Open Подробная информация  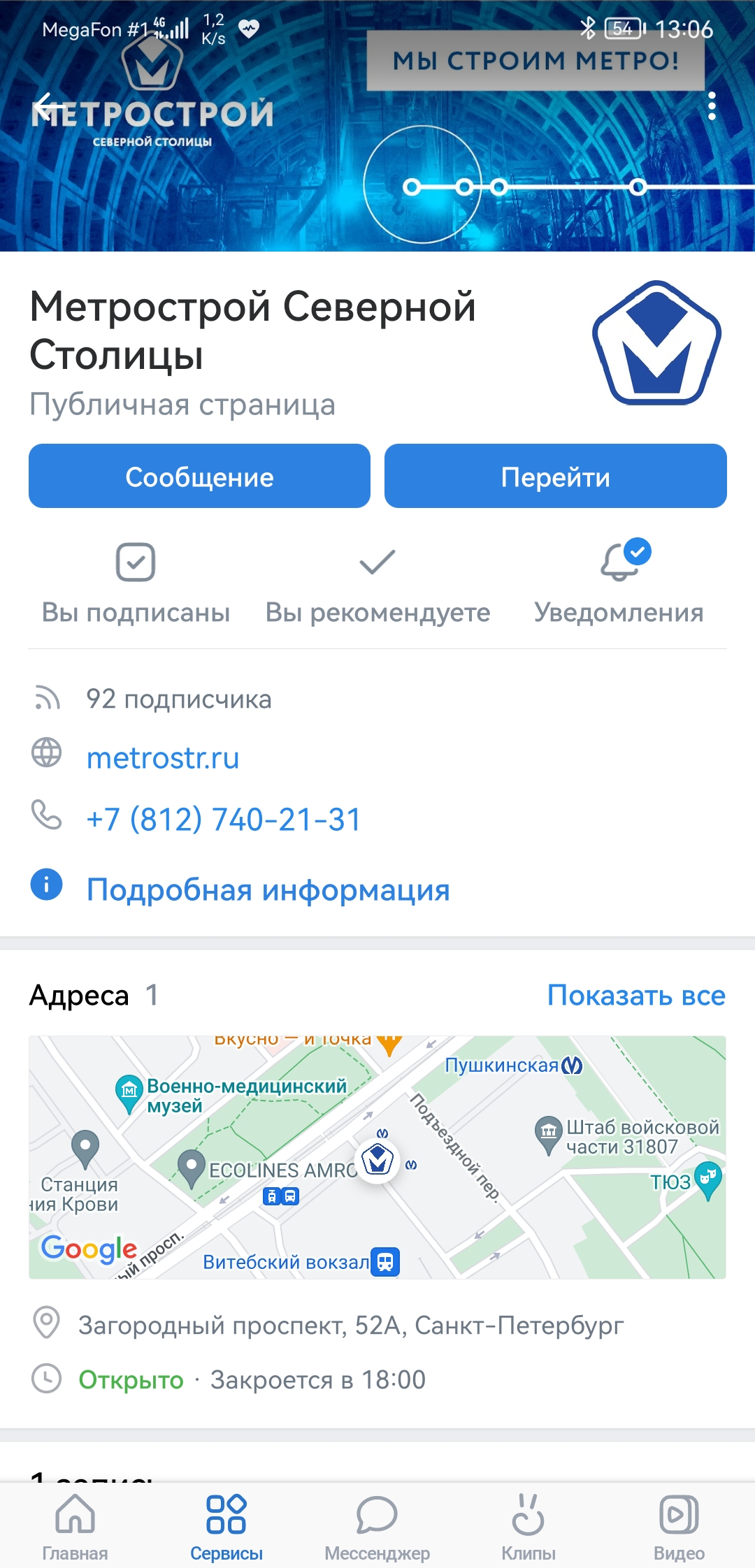tap(268, 890)
